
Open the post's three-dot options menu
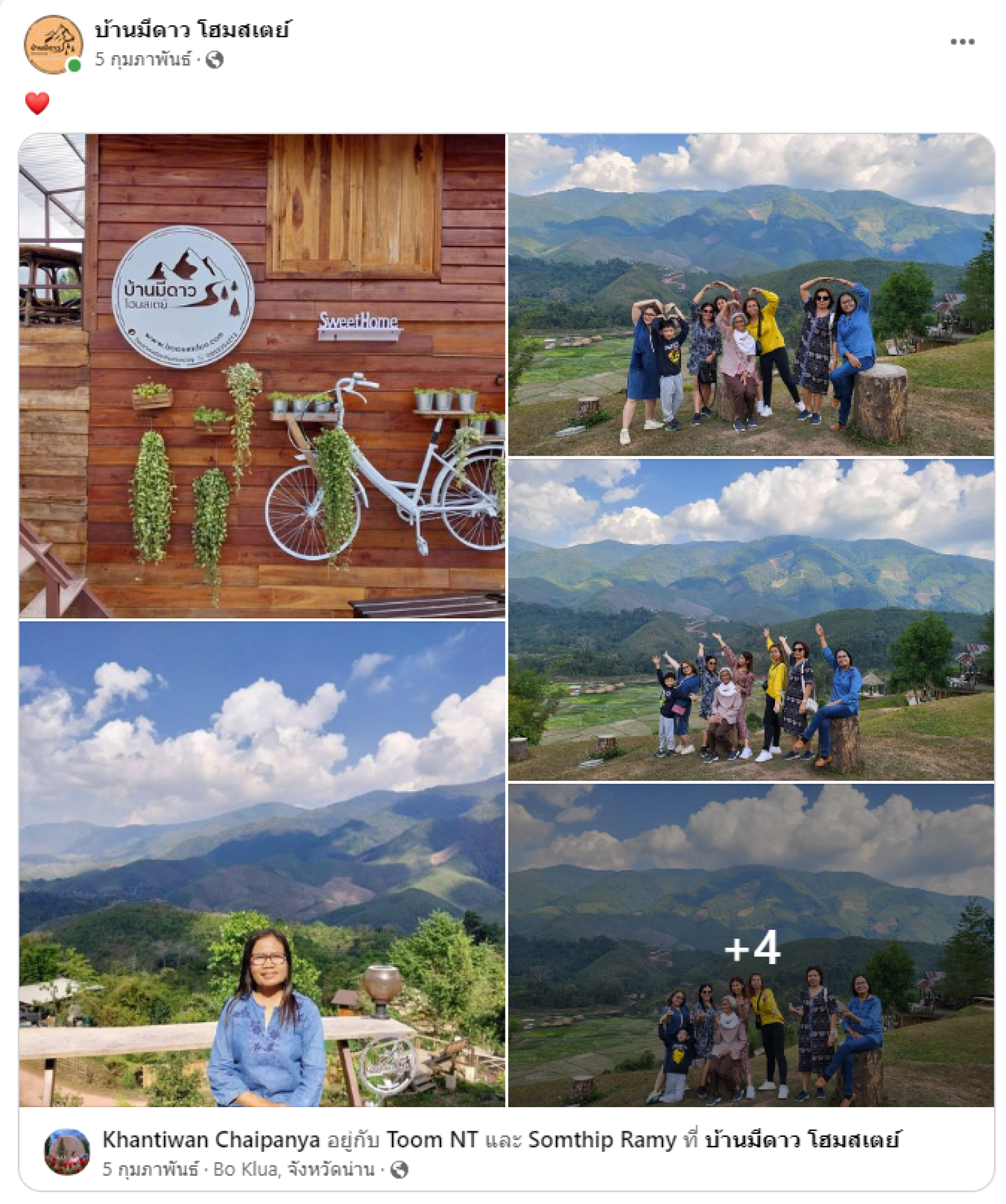pos(961,42)
